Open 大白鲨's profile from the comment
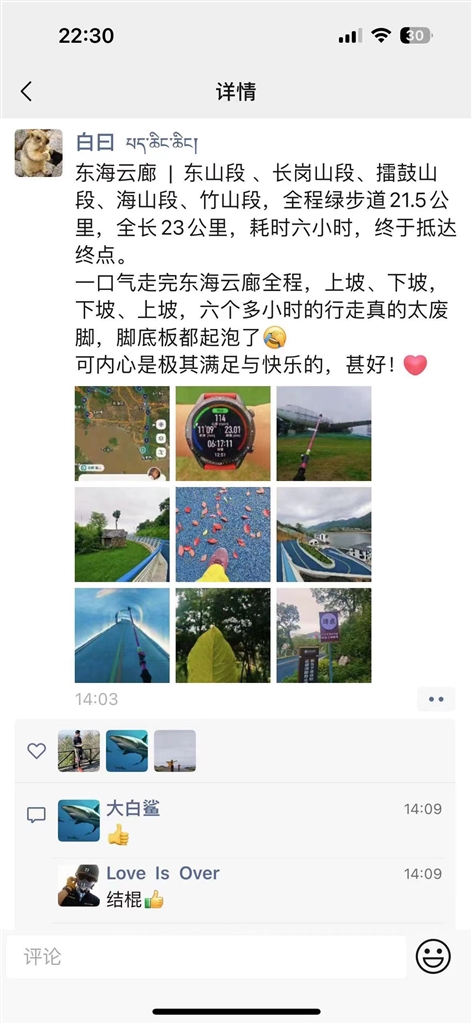The image size is (472, 1024). pos(133,808)
